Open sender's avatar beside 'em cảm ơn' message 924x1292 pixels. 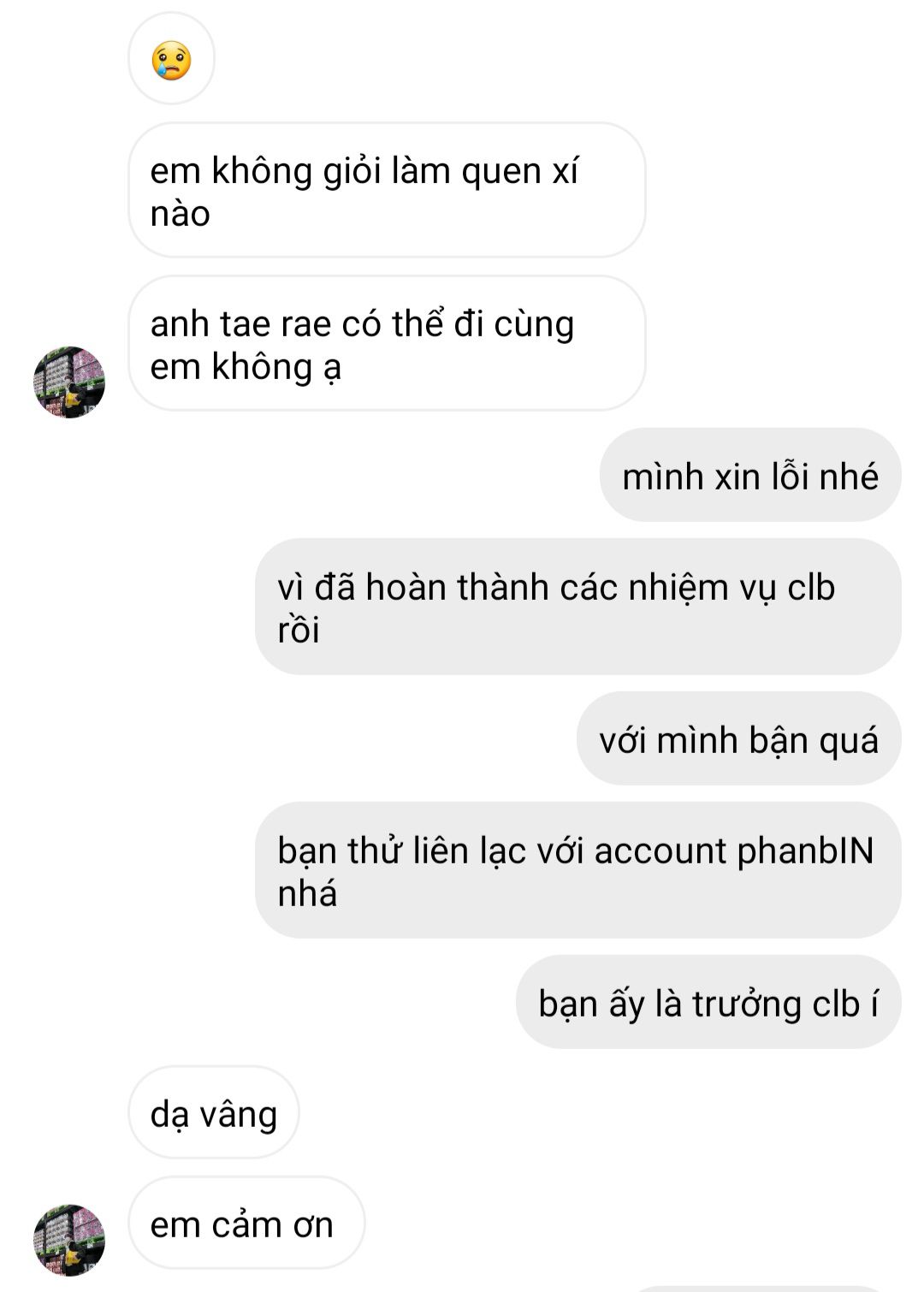tap(69, 1240)
